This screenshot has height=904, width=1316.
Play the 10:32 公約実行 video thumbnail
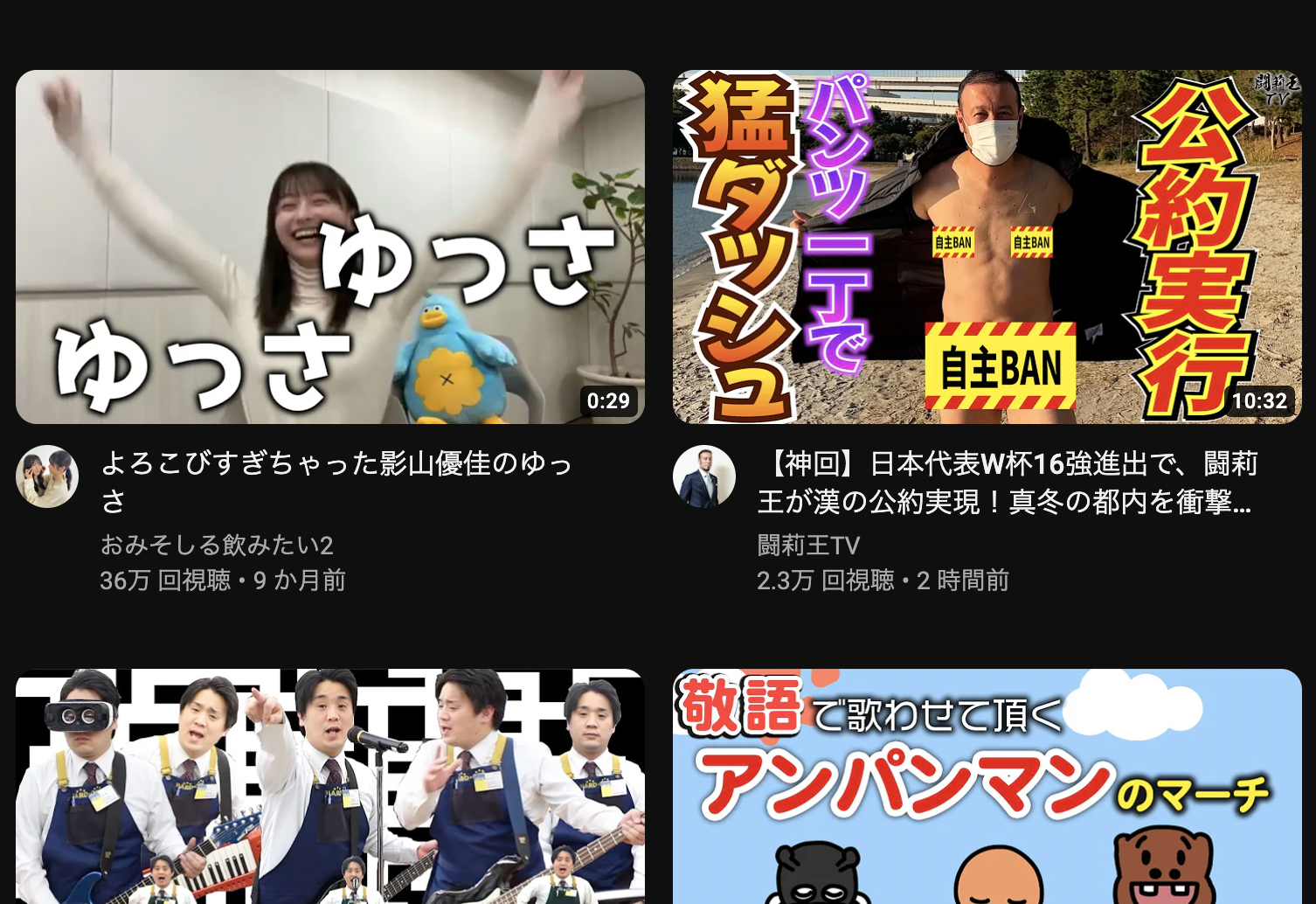[987, 247]
